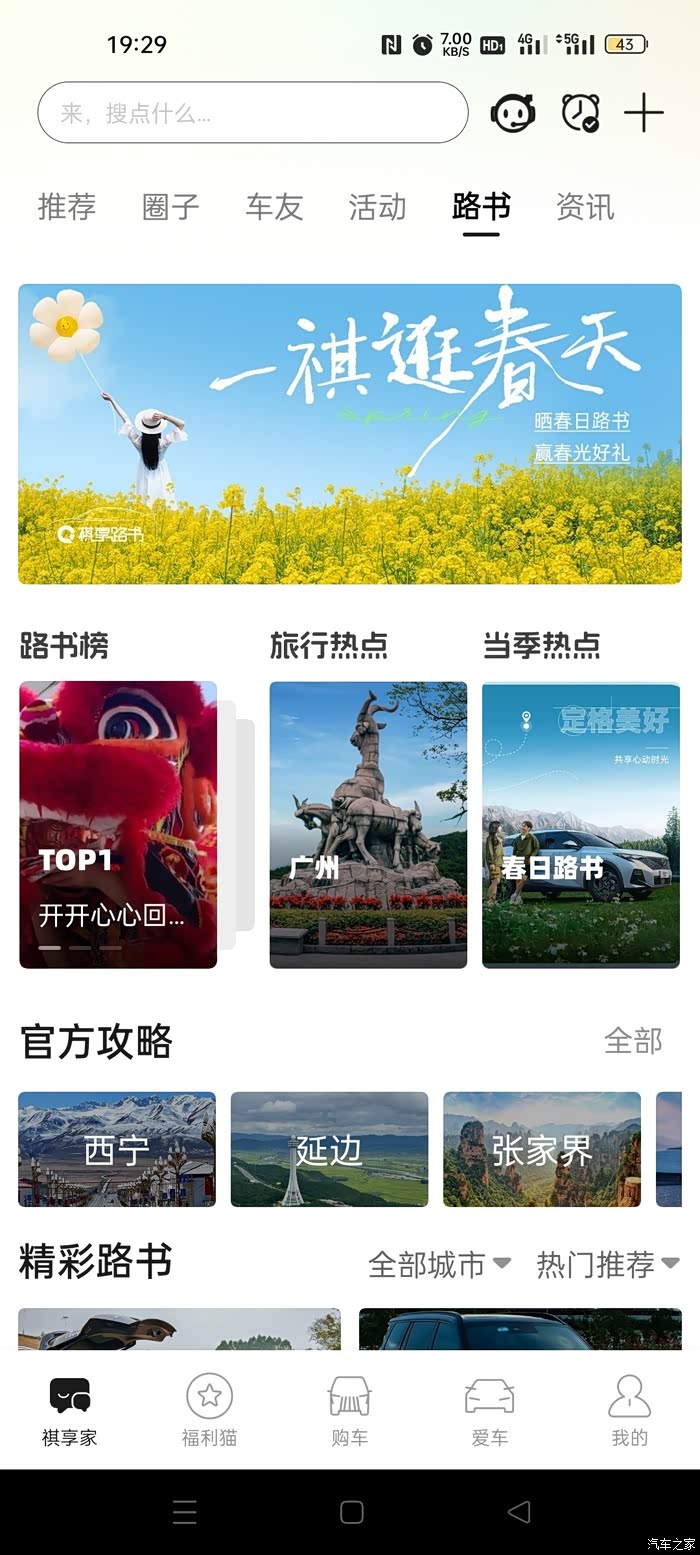
Task: Switch to the 圈子 tab
Action: click(x=171, y=207)
